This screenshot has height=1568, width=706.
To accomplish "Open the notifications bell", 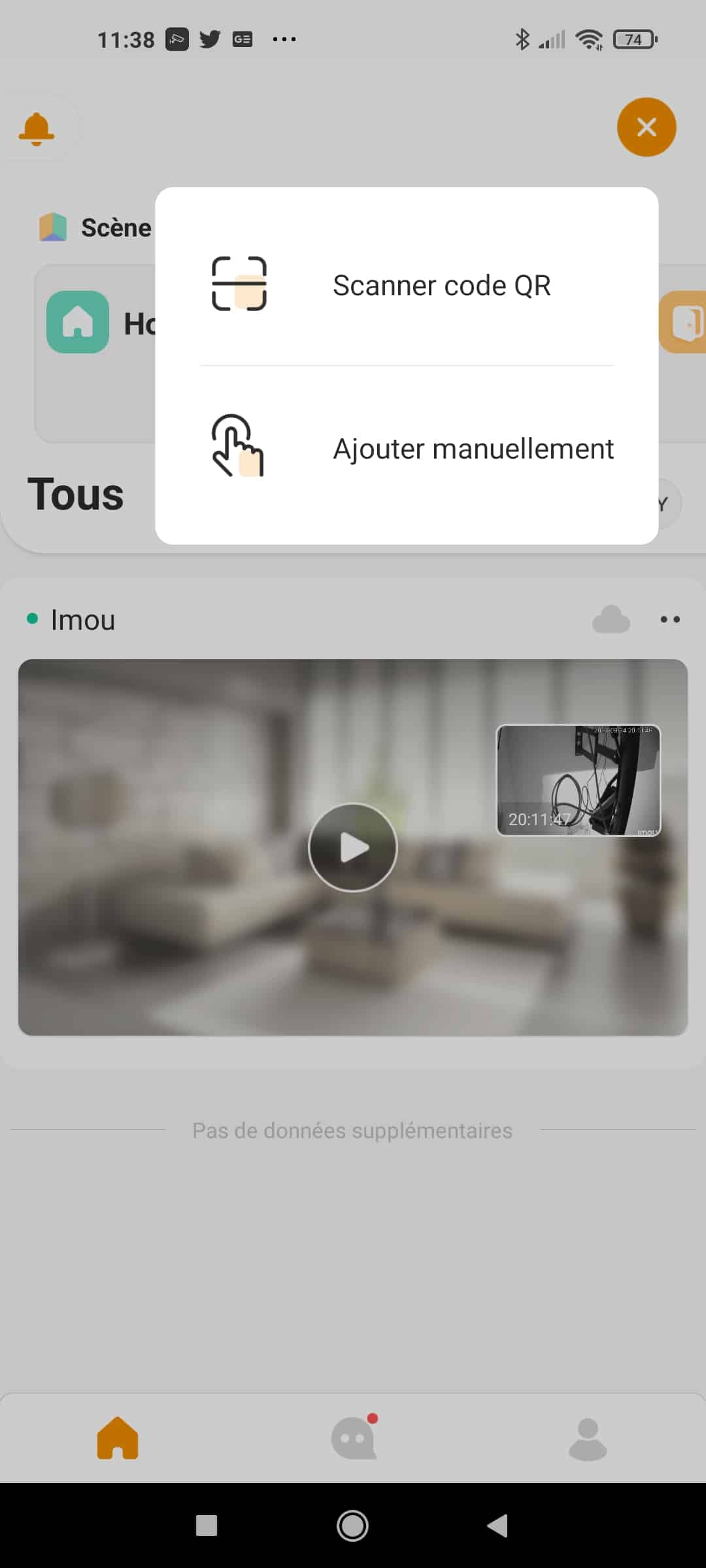I will 37,128.
